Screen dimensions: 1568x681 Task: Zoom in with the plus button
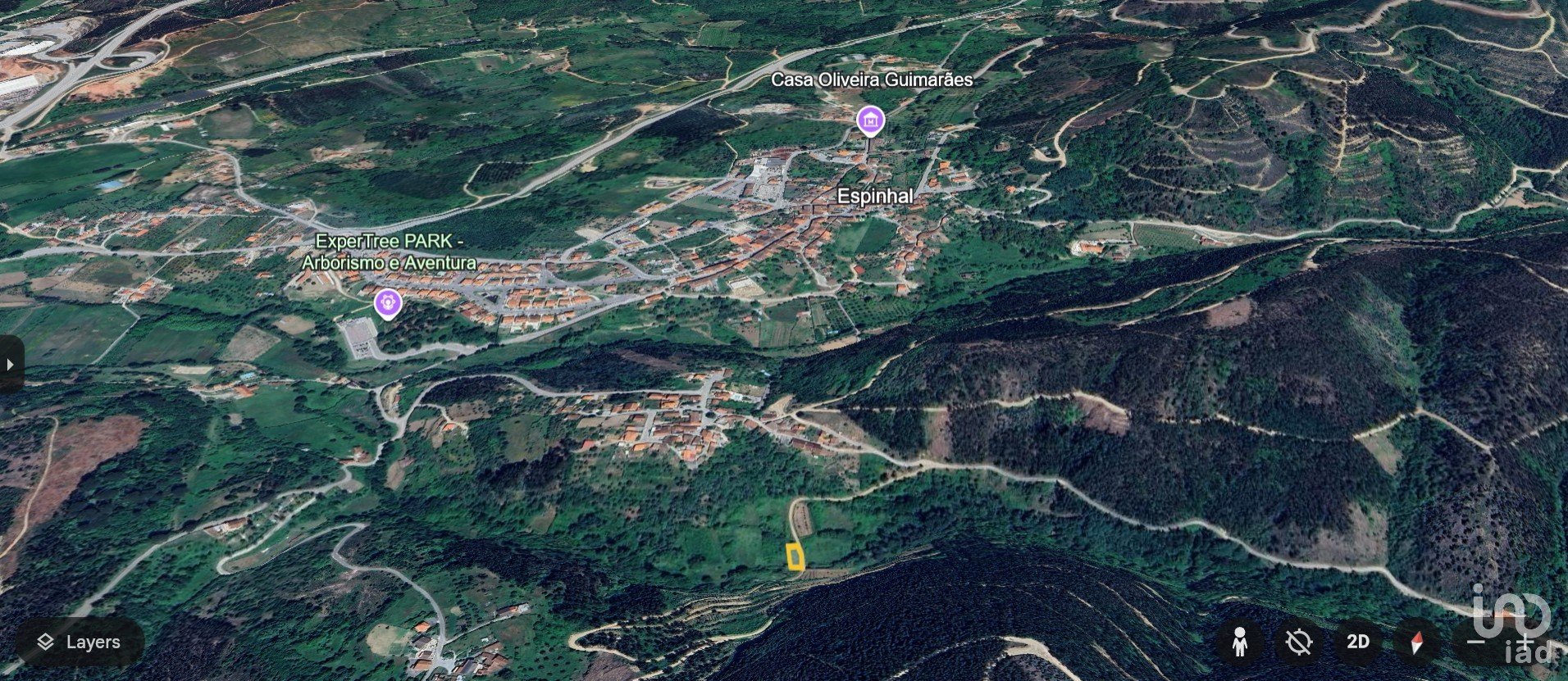1525,642
